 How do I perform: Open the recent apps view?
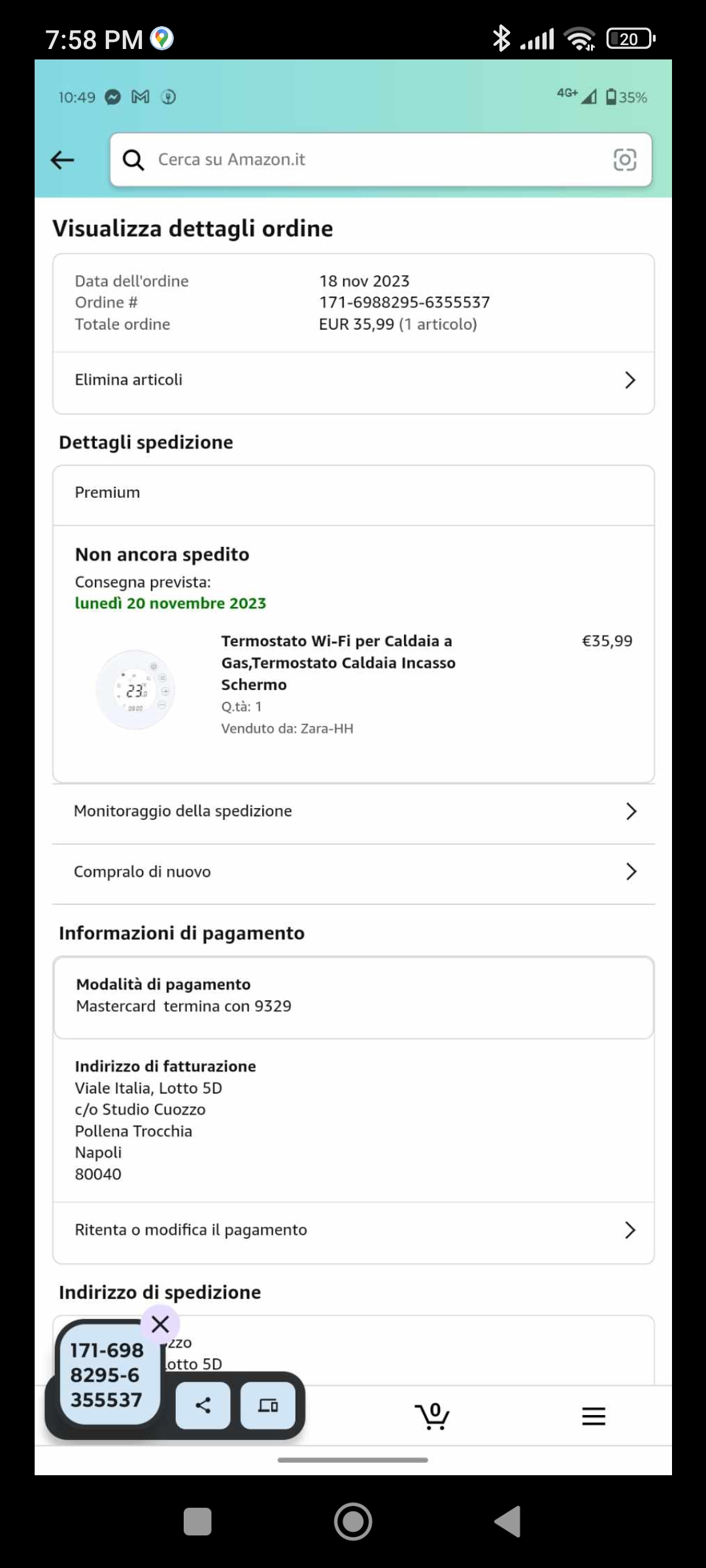[197, 1522]
